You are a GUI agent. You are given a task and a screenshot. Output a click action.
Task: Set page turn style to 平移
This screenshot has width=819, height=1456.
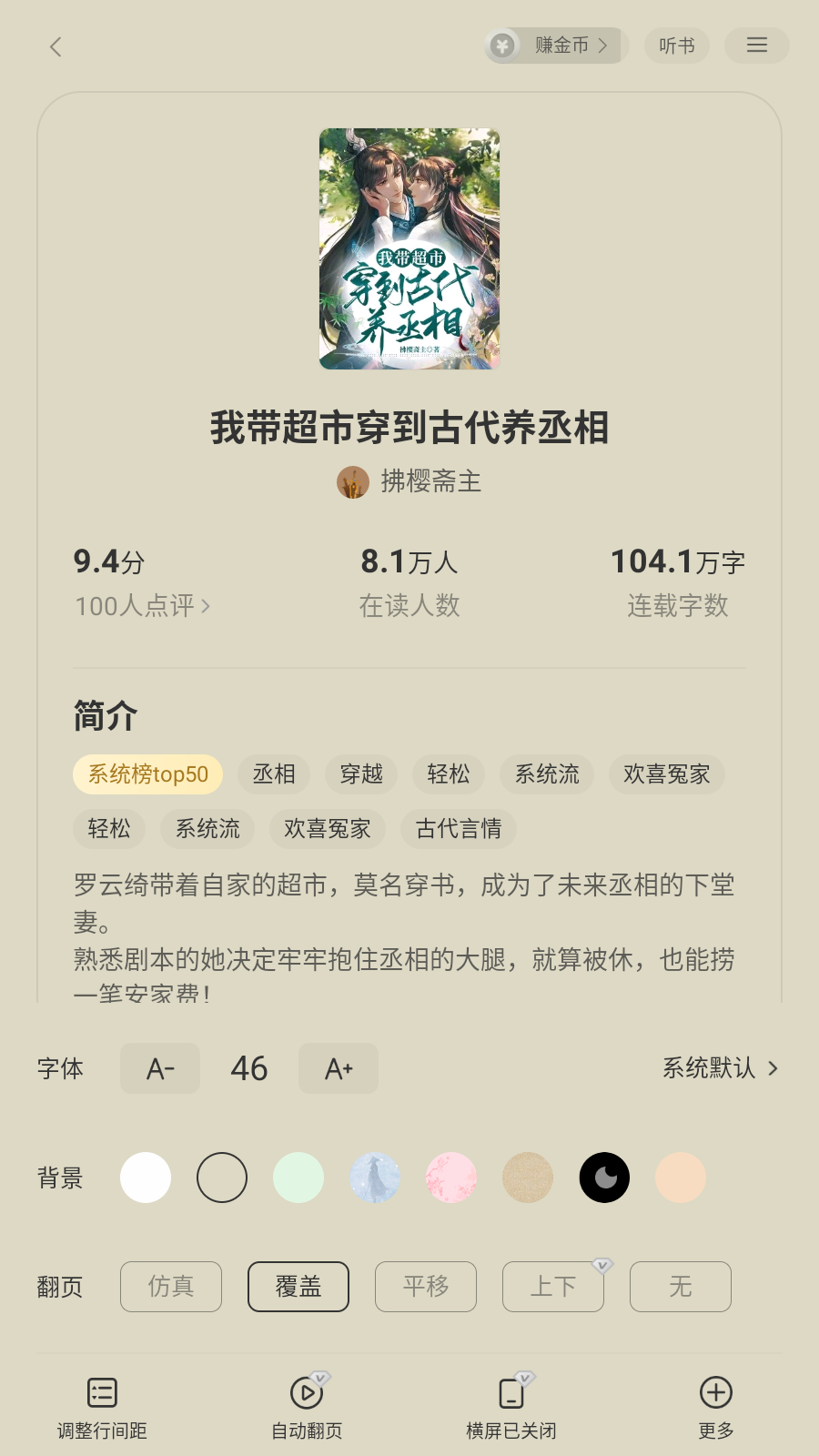point(426,1287)
